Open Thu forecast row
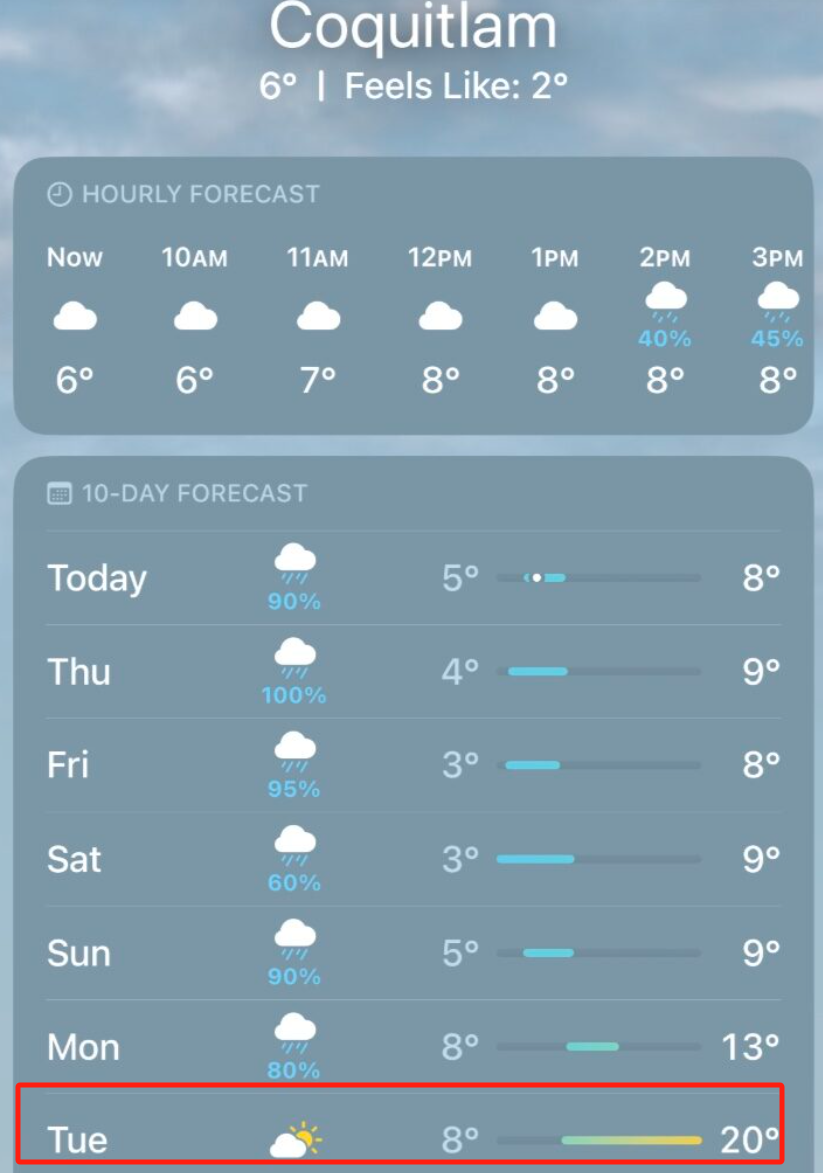The width and height of the screenshot is (823, 1173). 412,672
